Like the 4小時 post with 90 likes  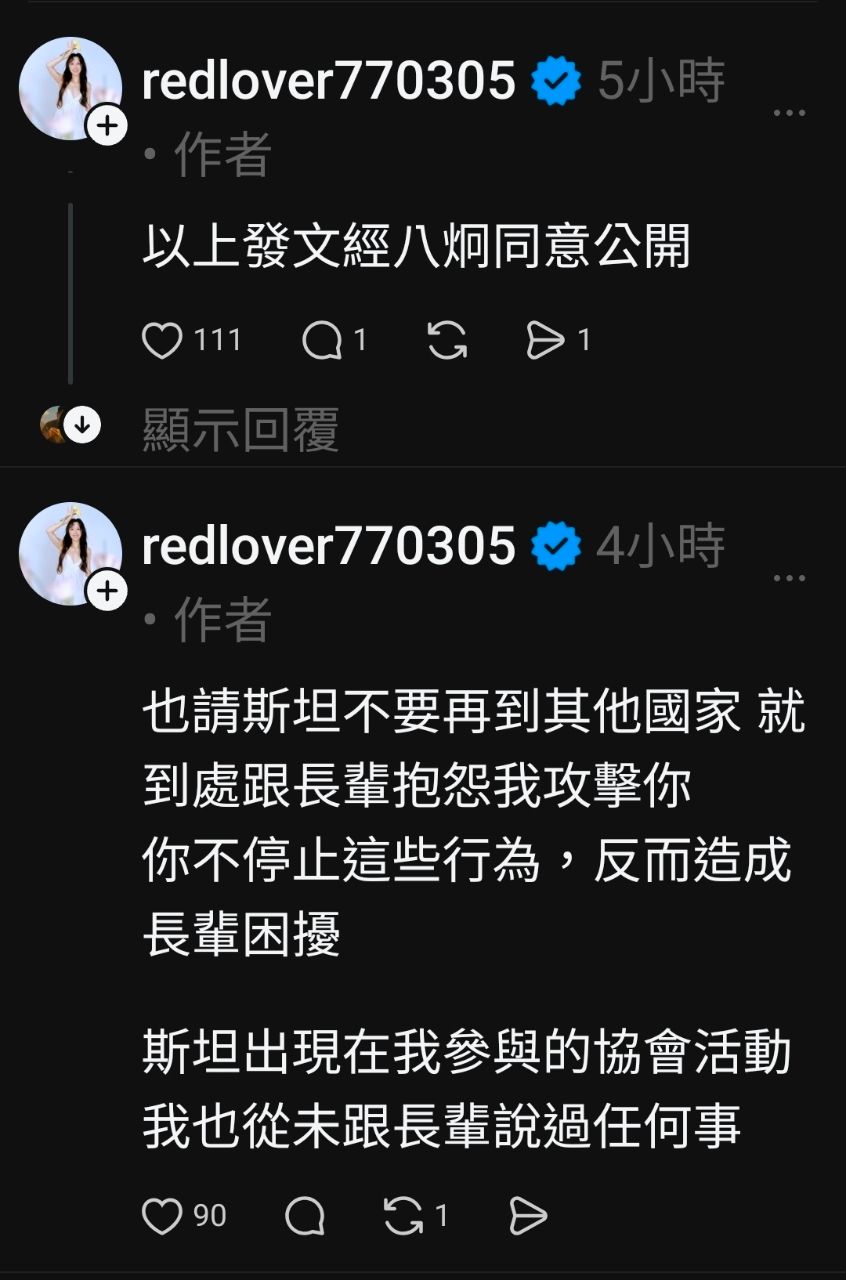click(163, 1216)
